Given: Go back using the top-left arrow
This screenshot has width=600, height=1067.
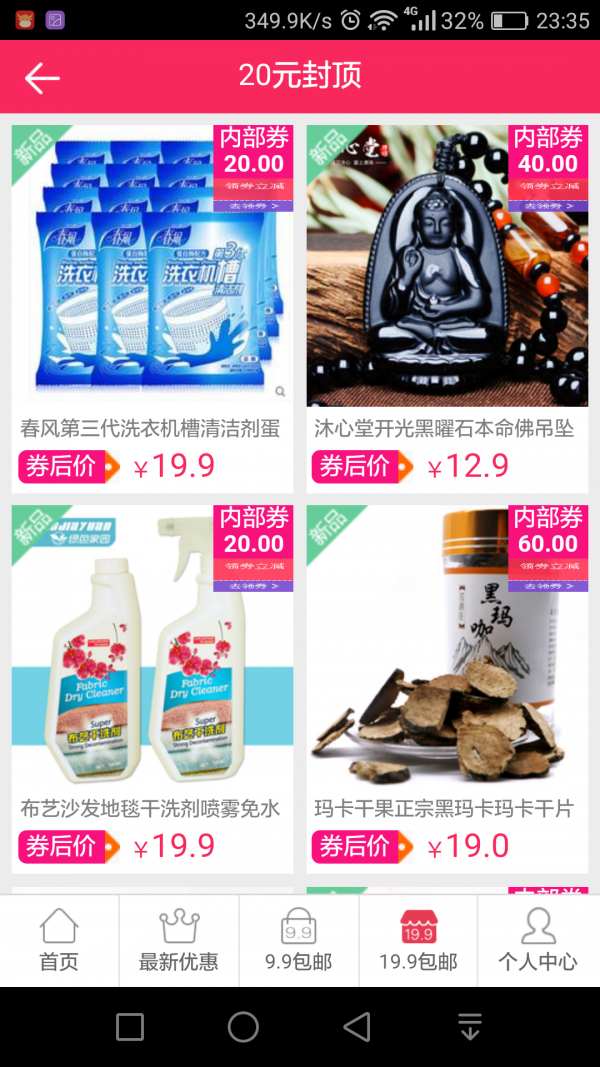Looking at the screenshot, I should pyautogui.click(x=42, y=78).
